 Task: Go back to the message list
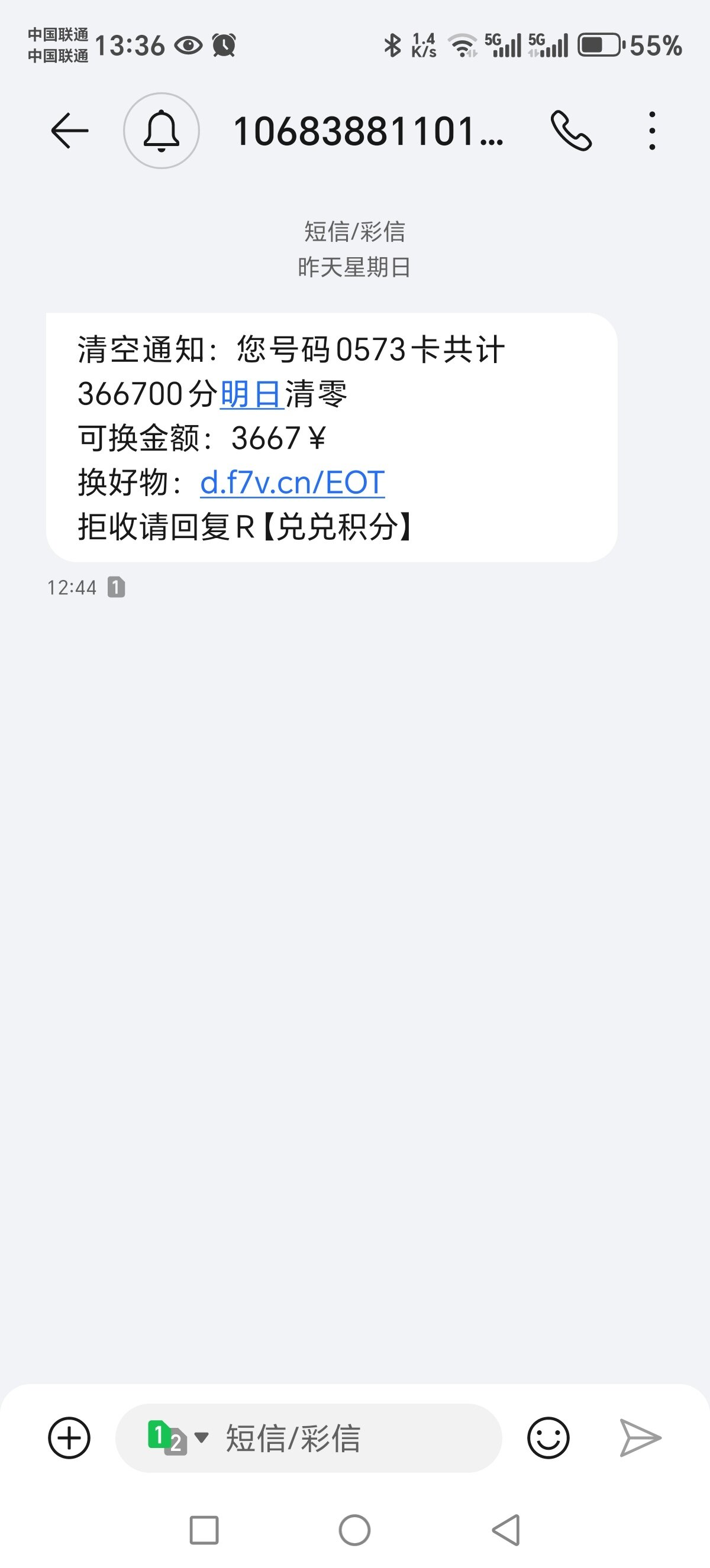pos(69,131)
